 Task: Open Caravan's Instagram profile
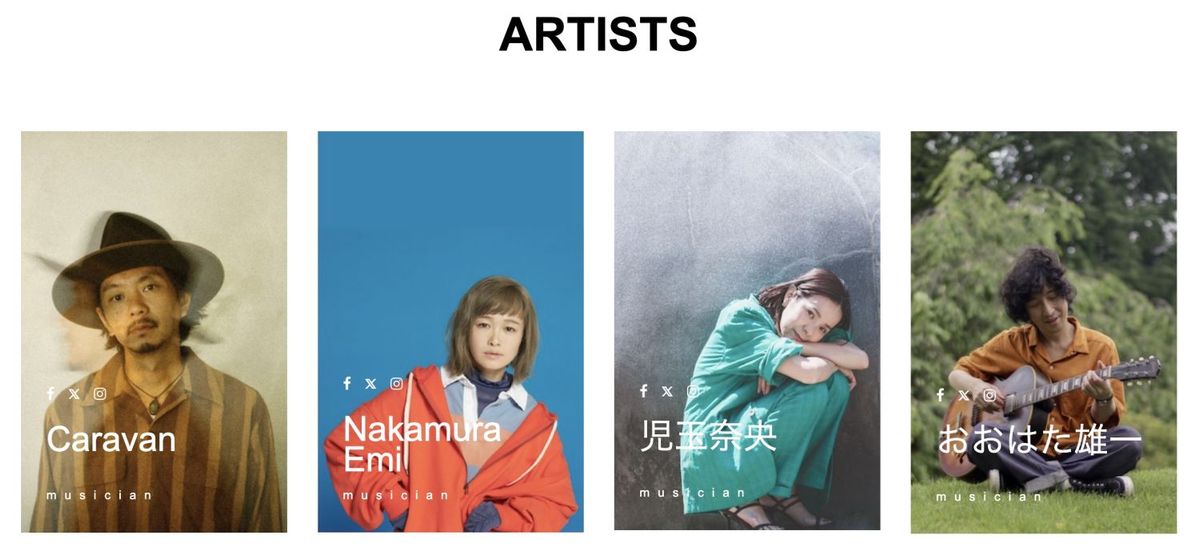pos(100,394)
